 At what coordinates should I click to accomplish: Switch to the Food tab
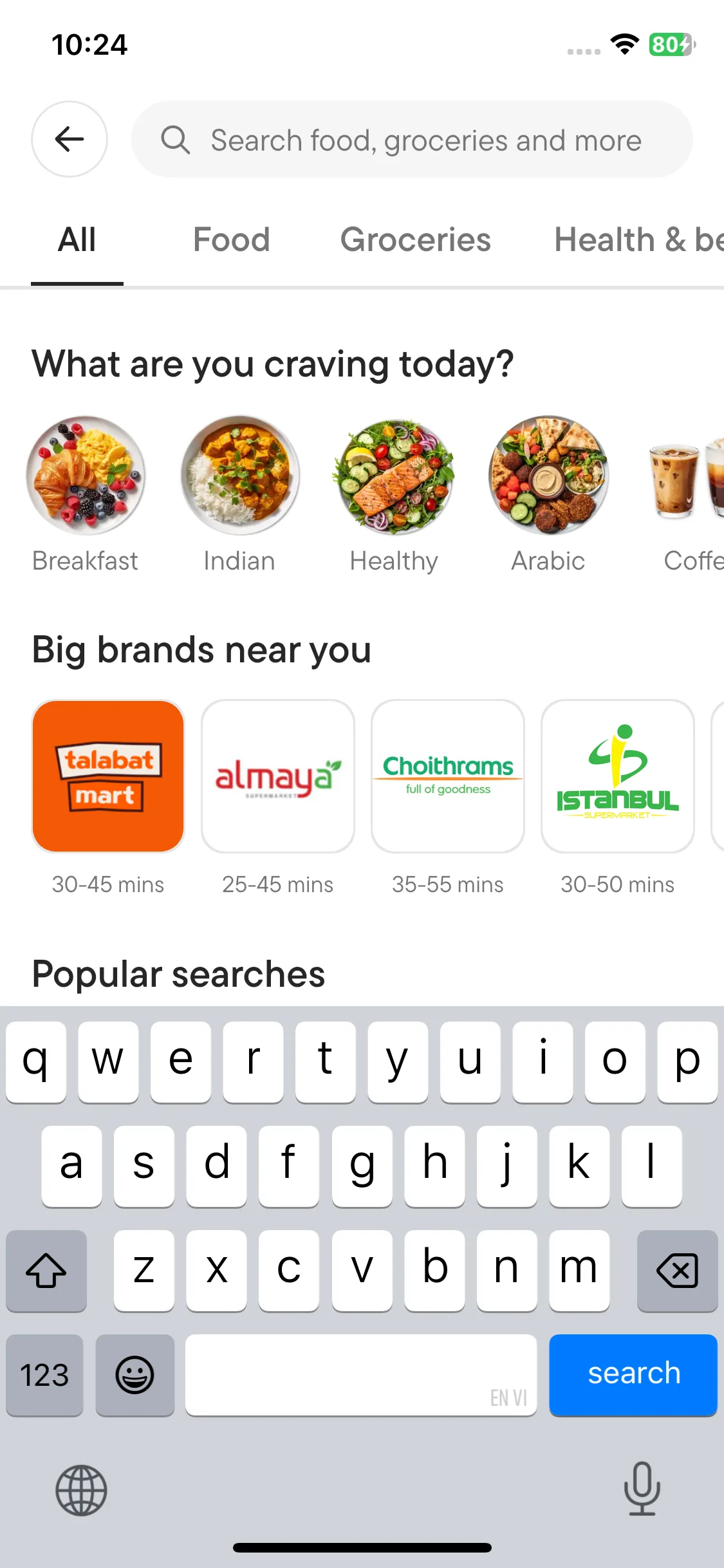(231, 240)
